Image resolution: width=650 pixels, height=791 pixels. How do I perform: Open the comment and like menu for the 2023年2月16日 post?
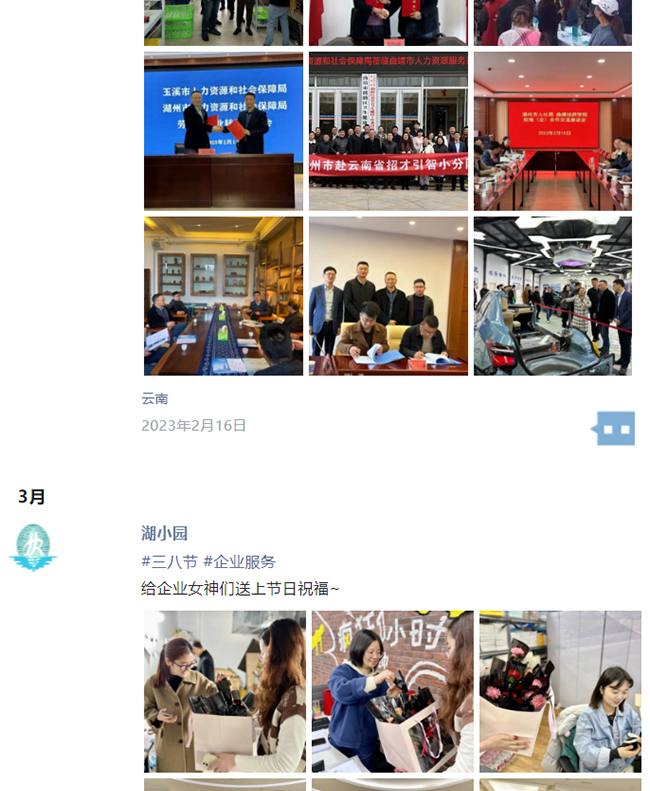616,429
